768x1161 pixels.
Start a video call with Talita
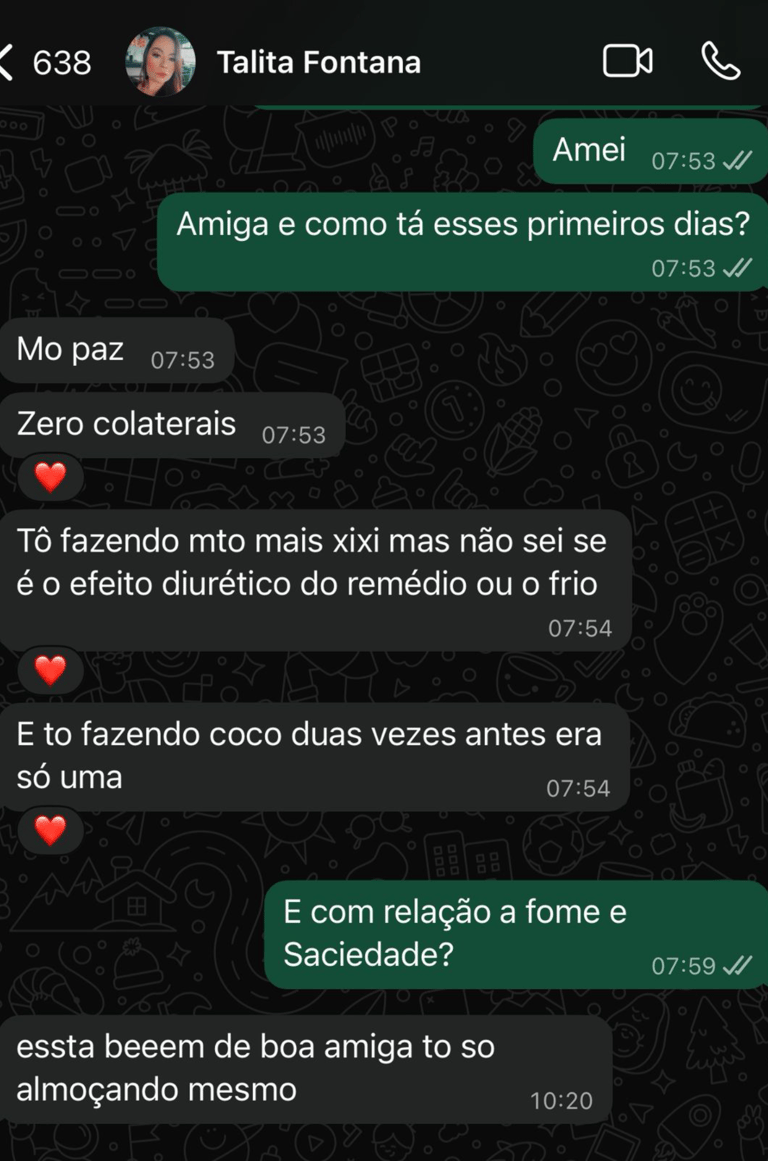[x=628, y=61]
